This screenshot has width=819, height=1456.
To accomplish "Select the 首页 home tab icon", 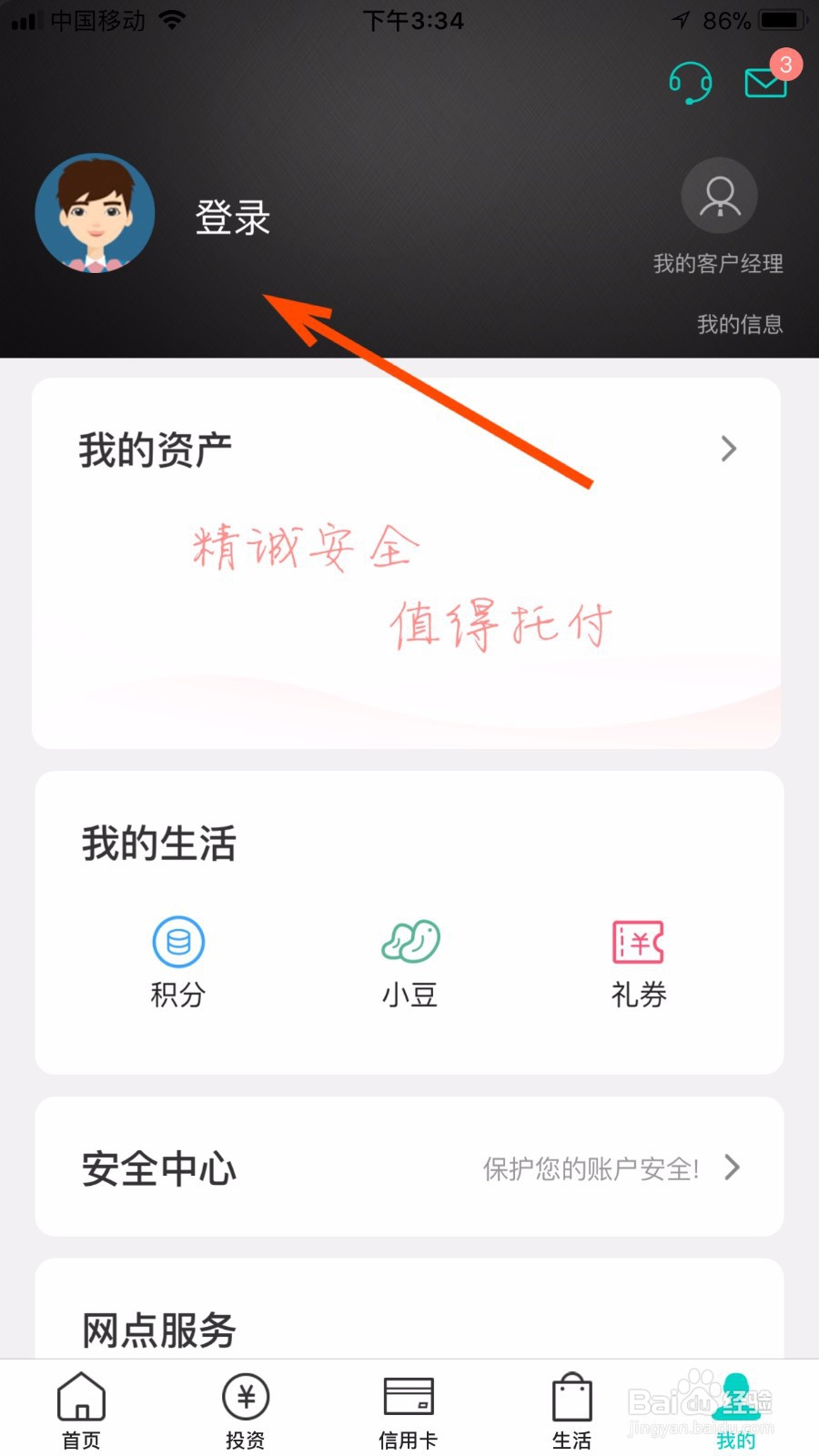I will click(81, 1395).
